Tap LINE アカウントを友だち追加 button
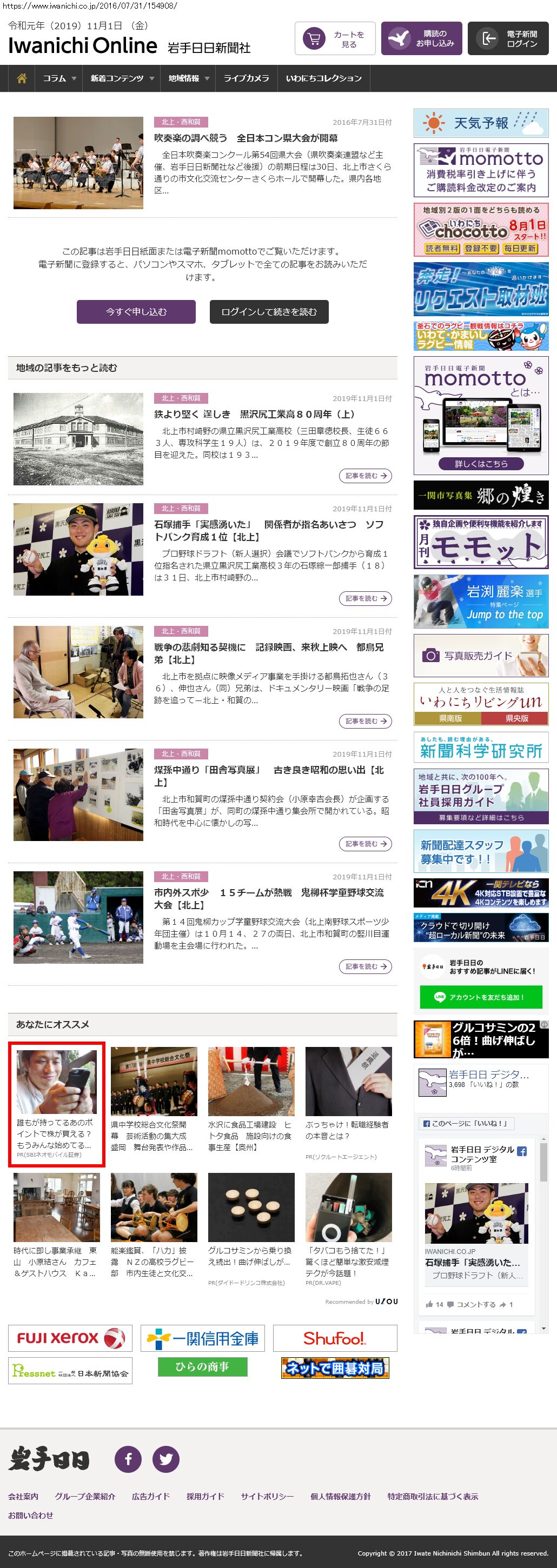This screenshot has width=557, height=1568. [x=480, y=997]
